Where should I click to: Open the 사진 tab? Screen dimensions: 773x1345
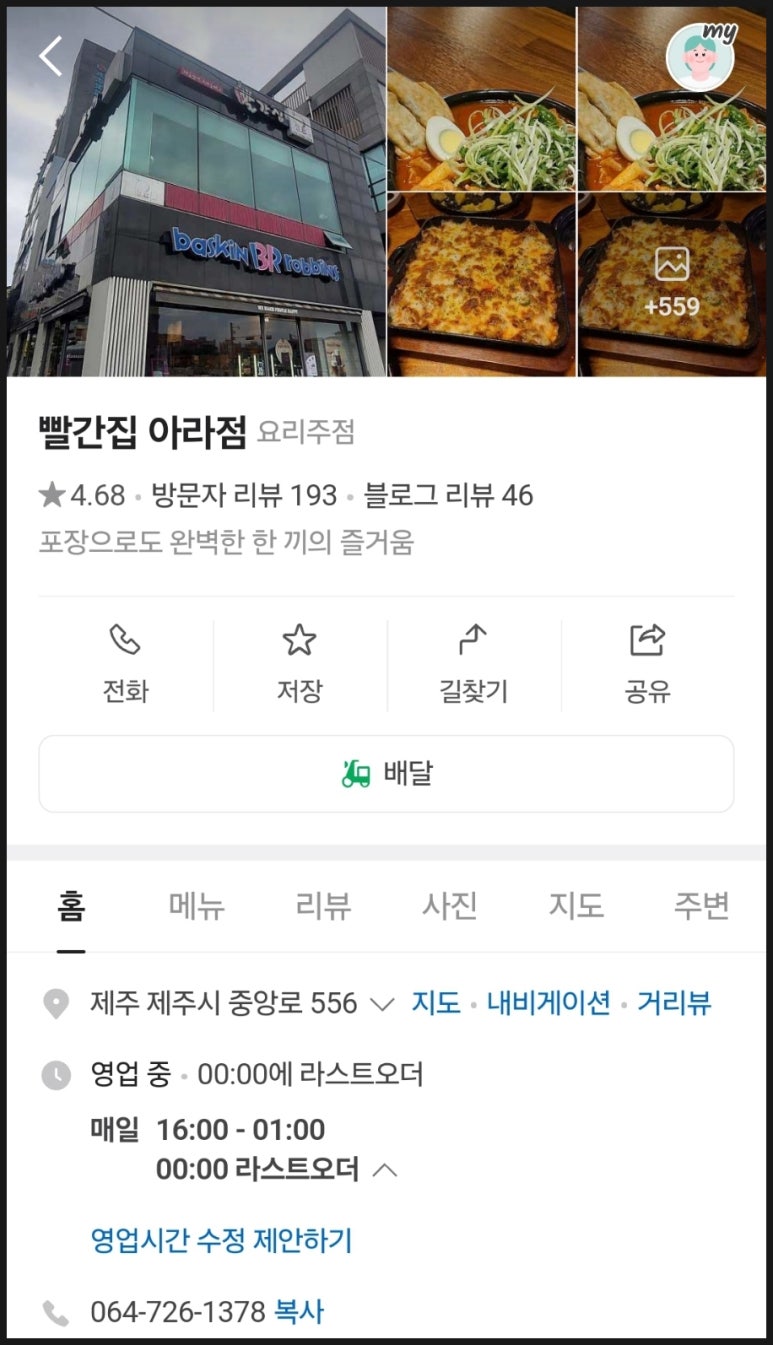tap(449, 906)
